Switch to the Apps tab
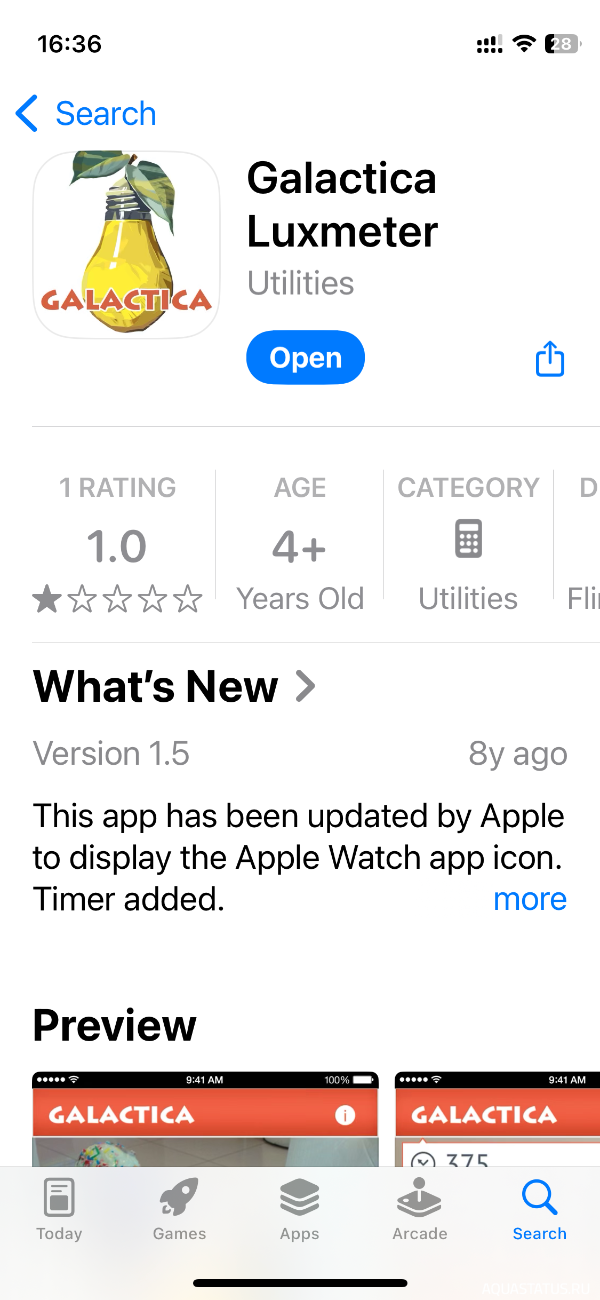Viewport: 600px width, 1300px height. [x=299, y=1211]
